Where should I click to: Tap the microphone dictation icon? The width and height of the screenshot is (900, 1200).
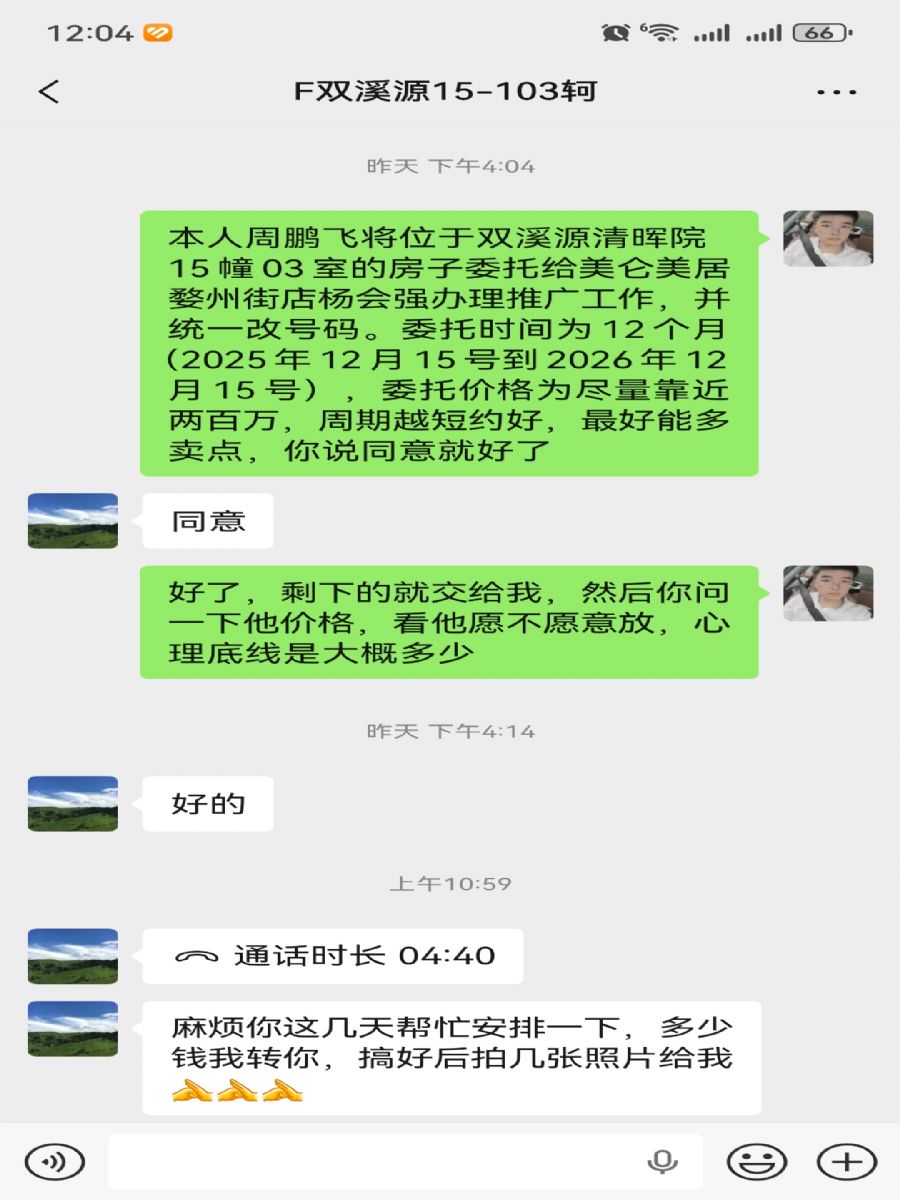coord(661,1161)
